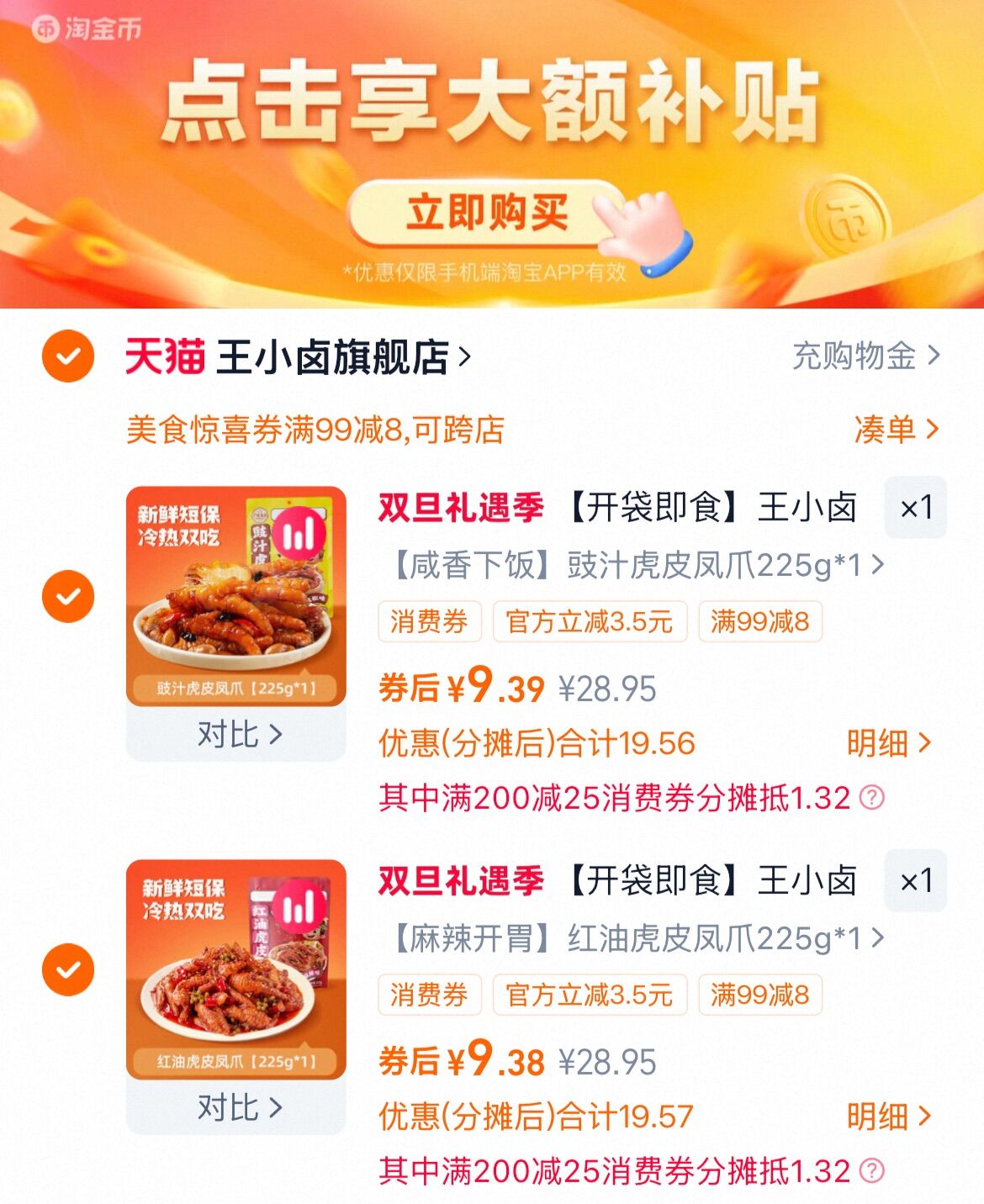Open the 豉汁虎皮凤爪 product image
984x1204 pixels.
[x=236, y=595]
